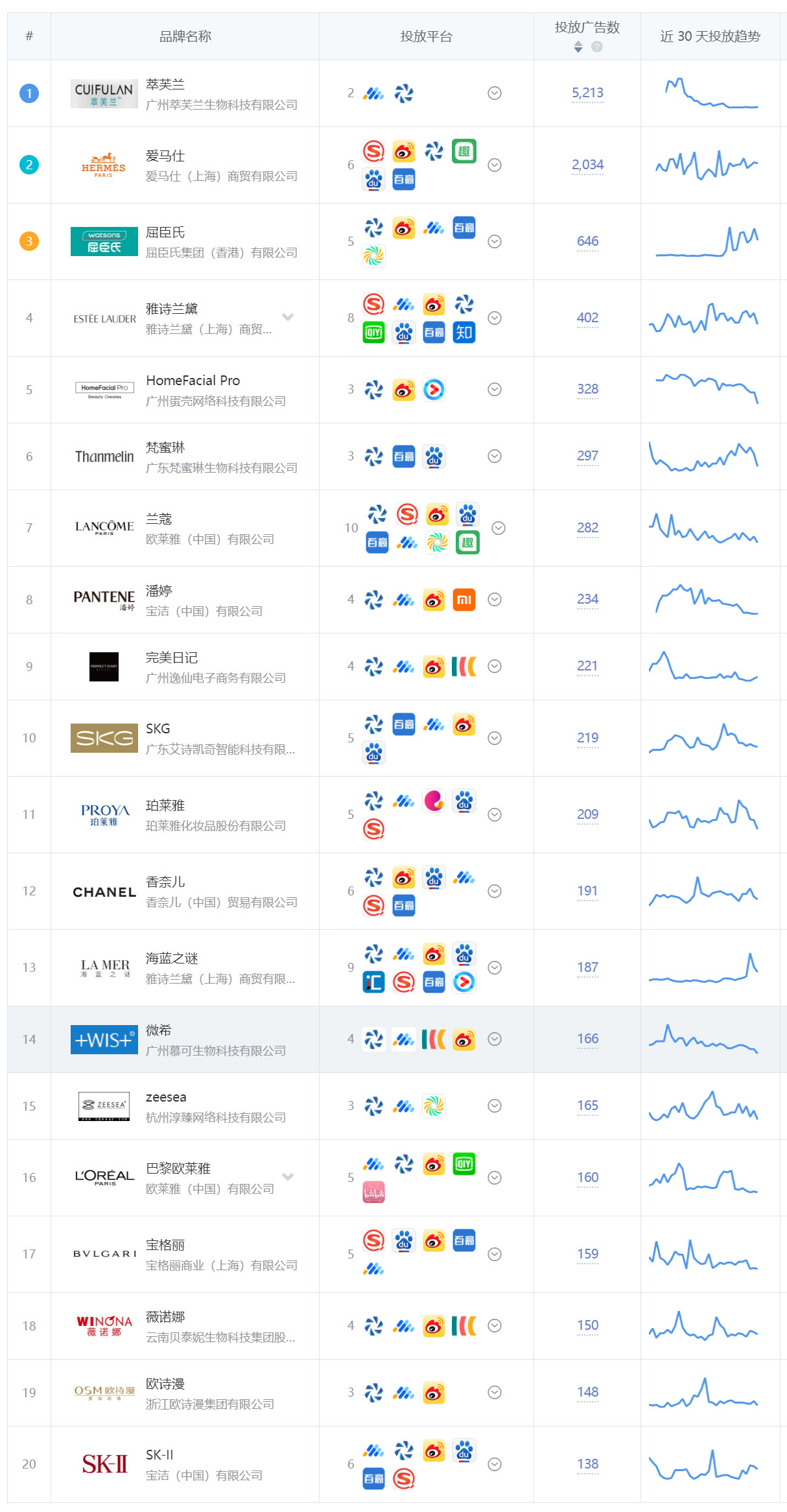Expand the dropdown next to 巴黎欧莱雅

(288, 1177)
